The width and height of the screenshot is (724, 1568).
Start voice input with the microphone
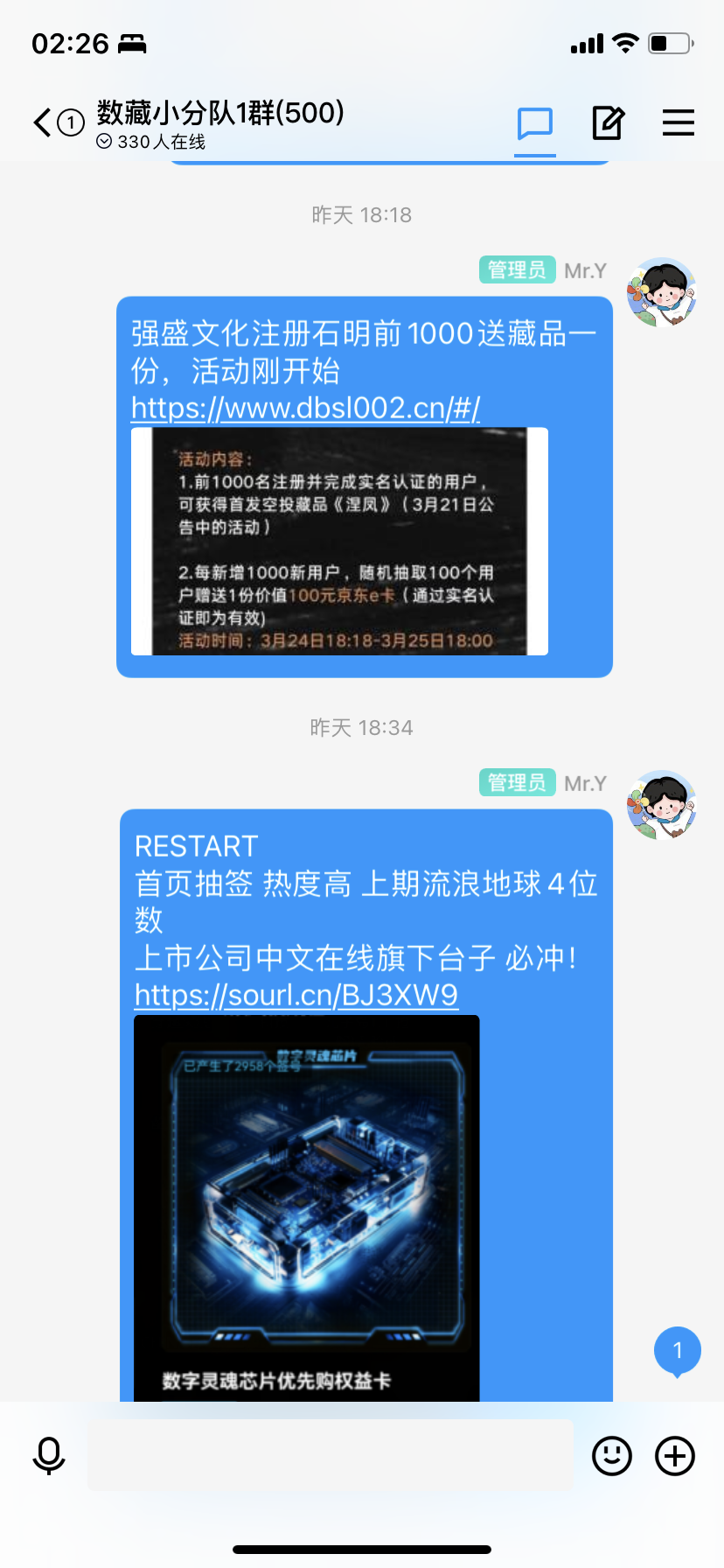click(x=49, y=1456)
